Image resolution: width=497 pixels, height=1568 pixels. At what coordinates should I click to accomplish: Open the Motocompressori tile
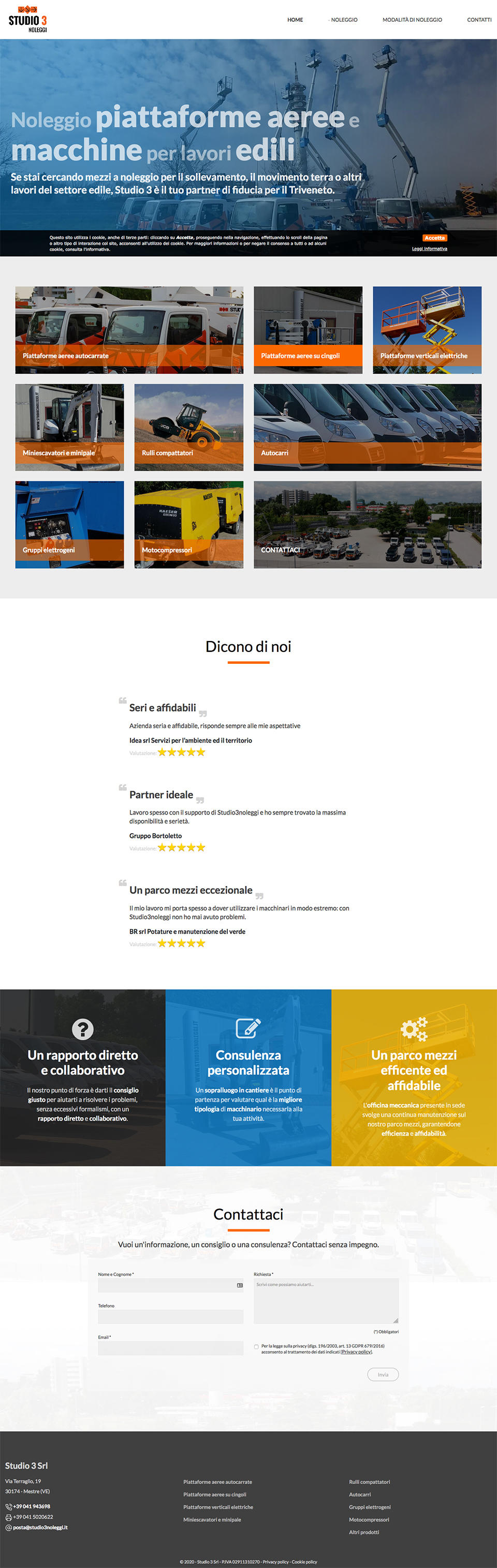click(x=188, y=525)
